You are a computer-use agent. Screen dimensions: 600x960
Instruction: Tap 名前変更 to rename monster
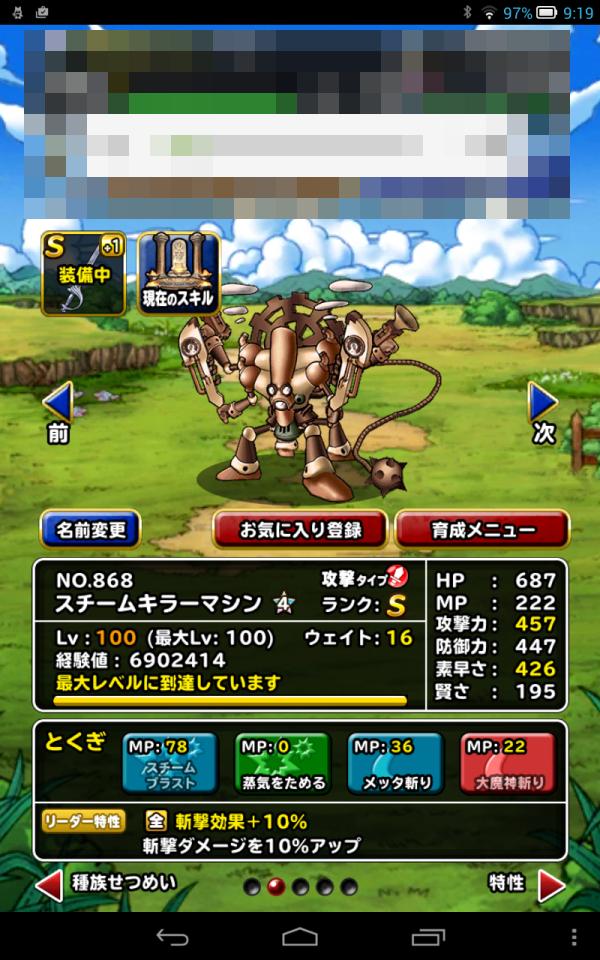pos(91,529)
